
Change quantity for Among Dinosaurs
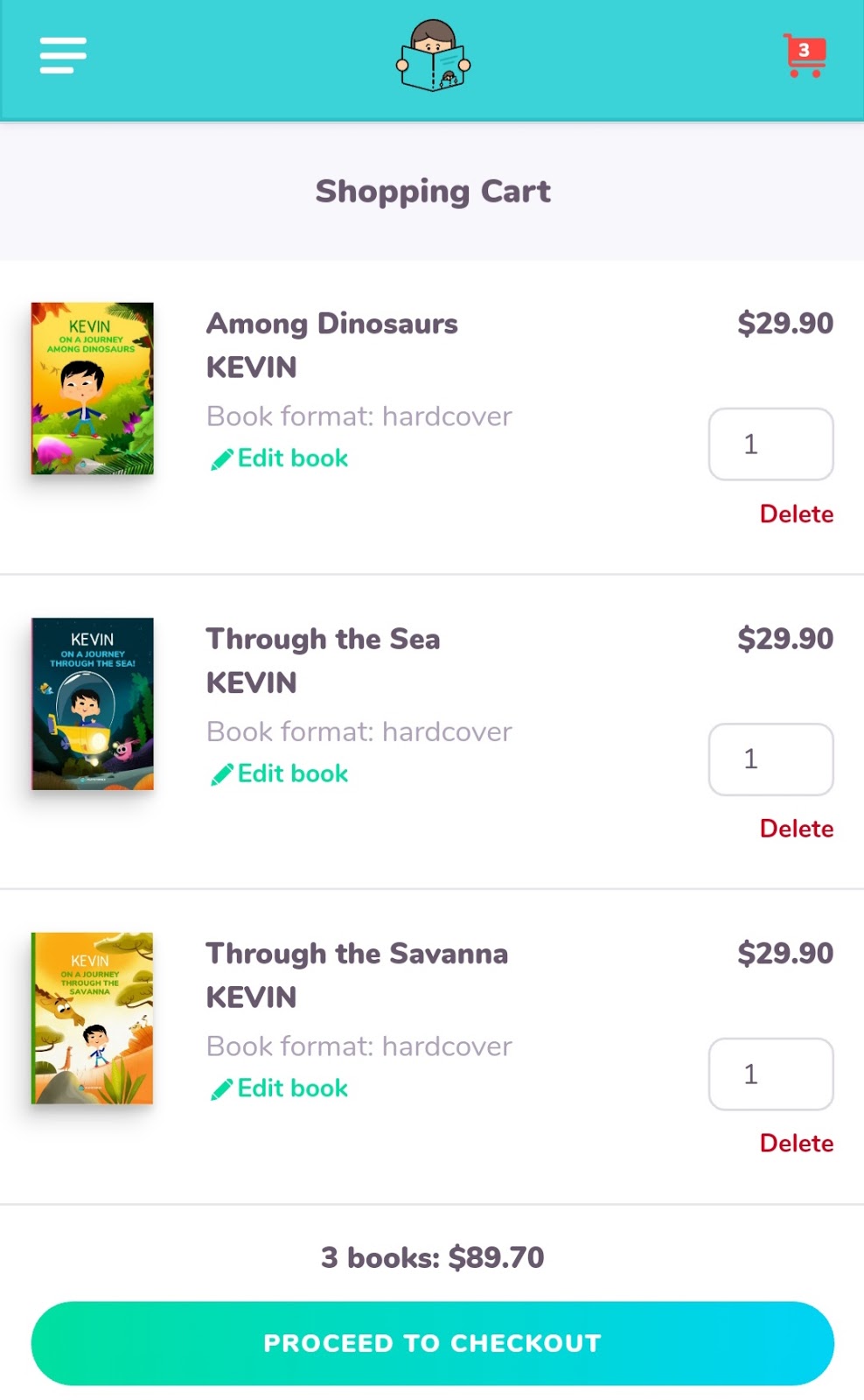point(770,444)
